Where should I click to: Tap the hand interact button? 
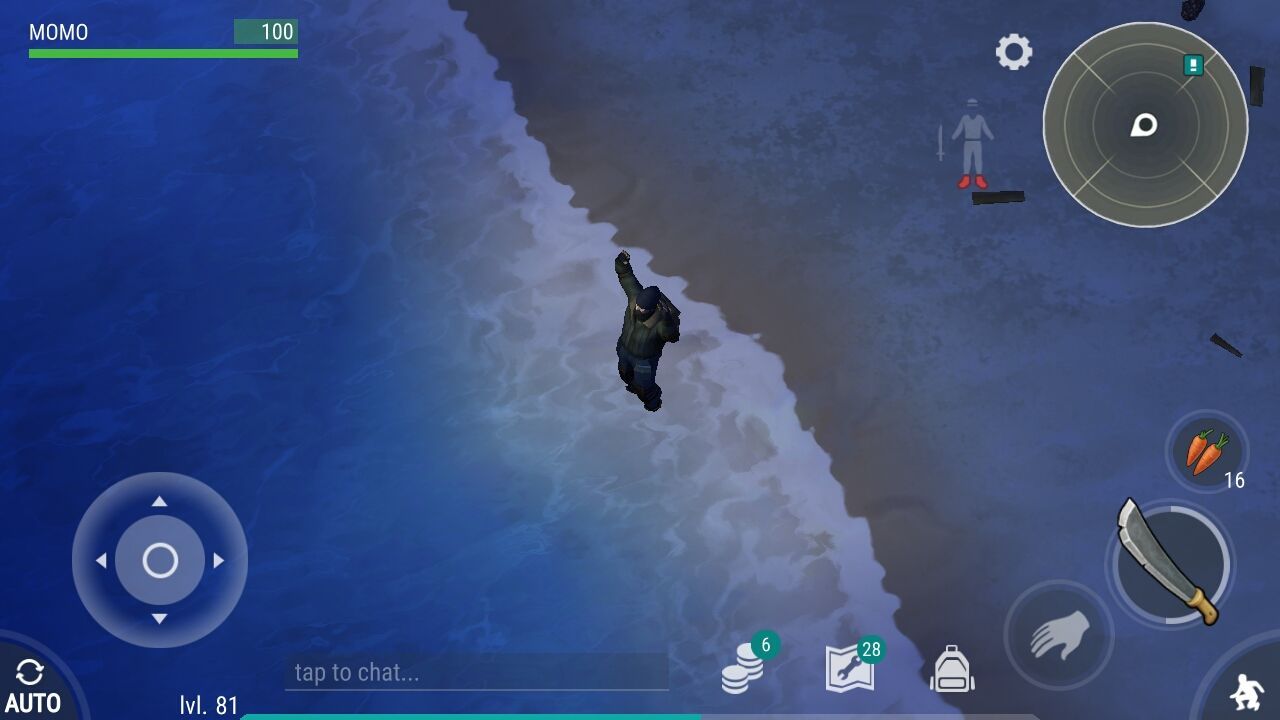1059,636
